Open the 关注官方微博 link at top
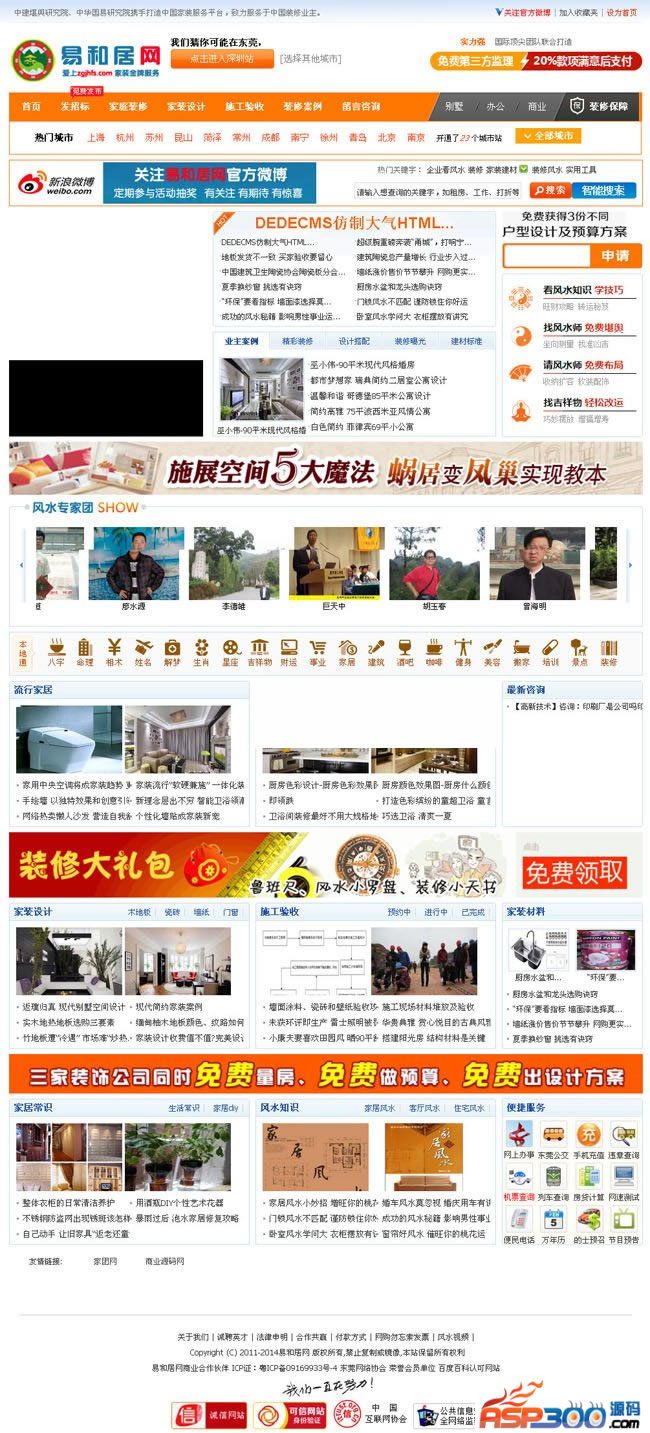Viewport: 650px width, 1433px height. [523, 13]
